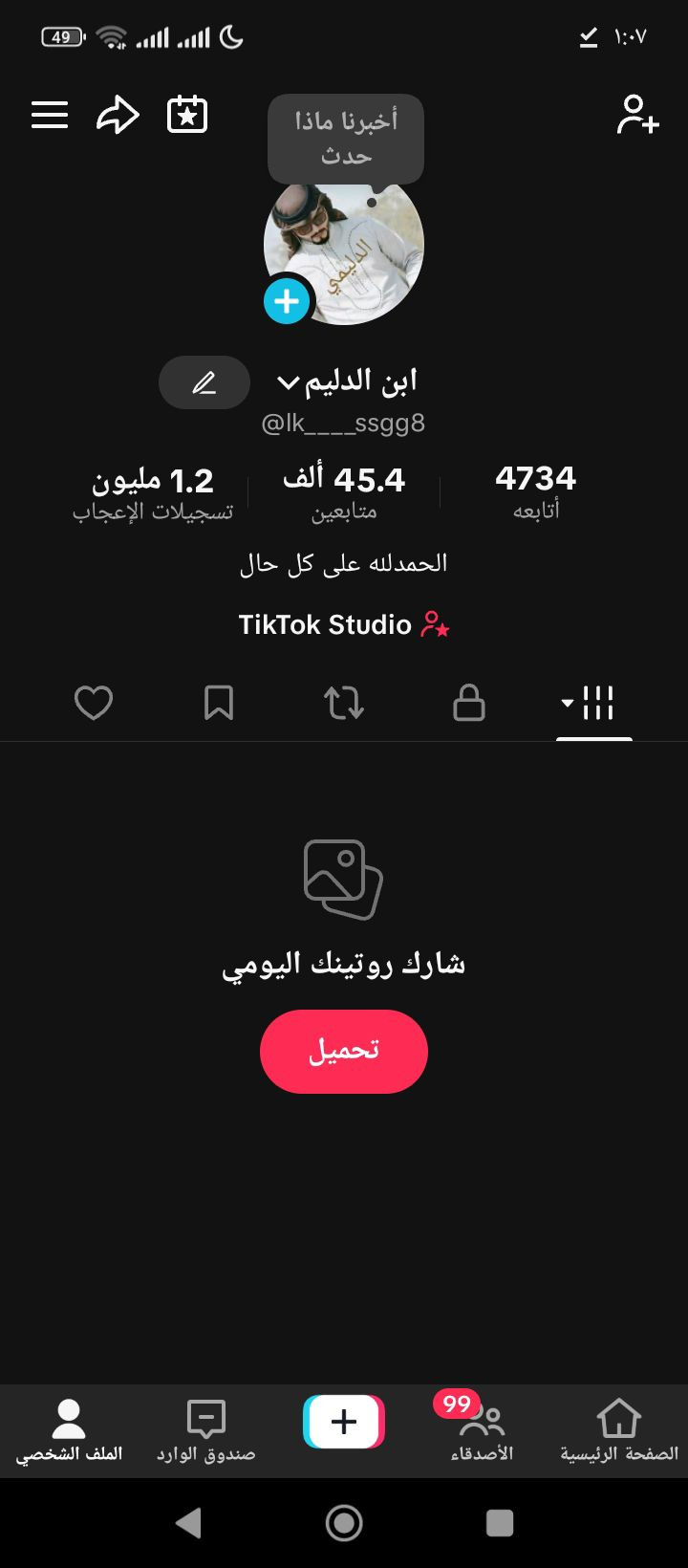Share this profile via arrow icon
The image size is (688, 1568).
118,116
